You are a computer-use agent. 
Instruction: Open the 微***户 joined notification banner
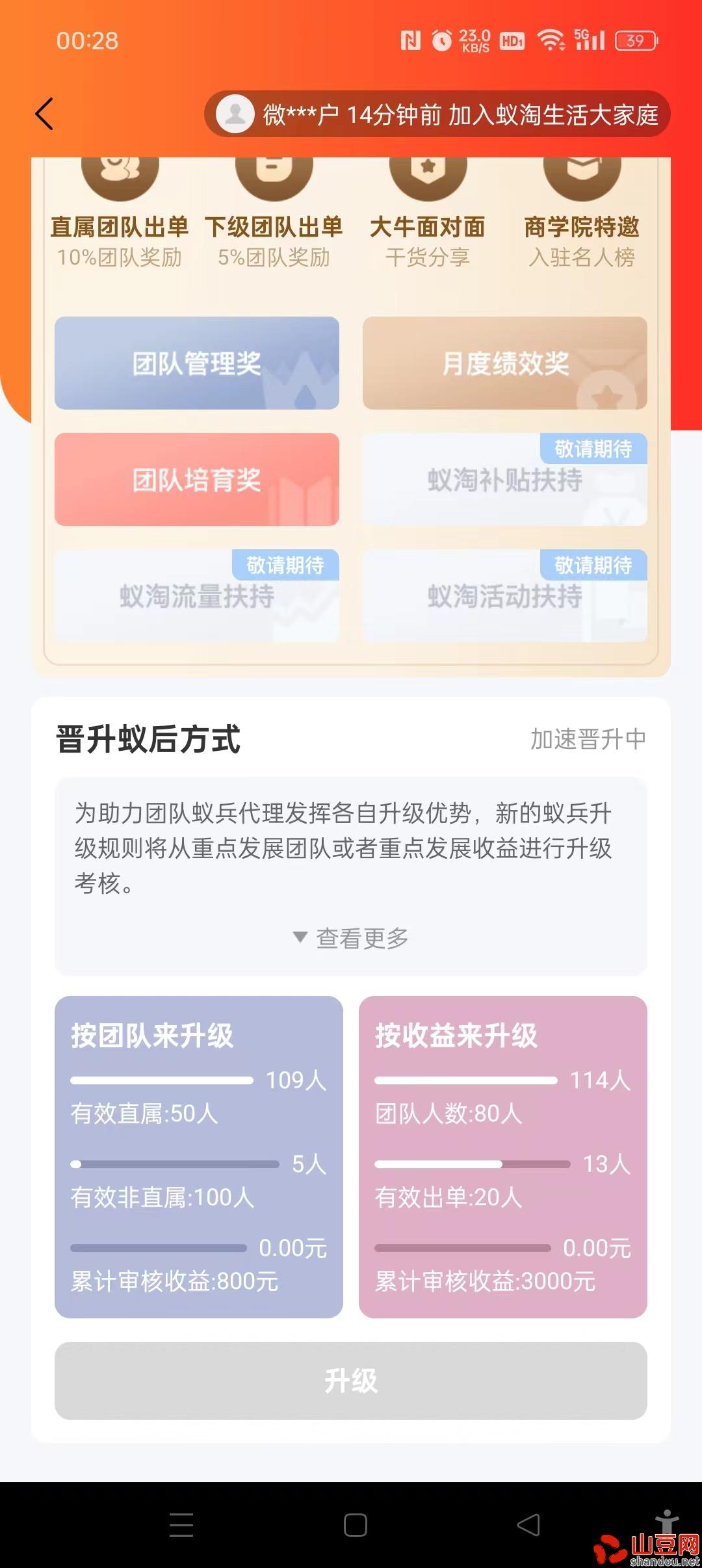pos(437,114)
